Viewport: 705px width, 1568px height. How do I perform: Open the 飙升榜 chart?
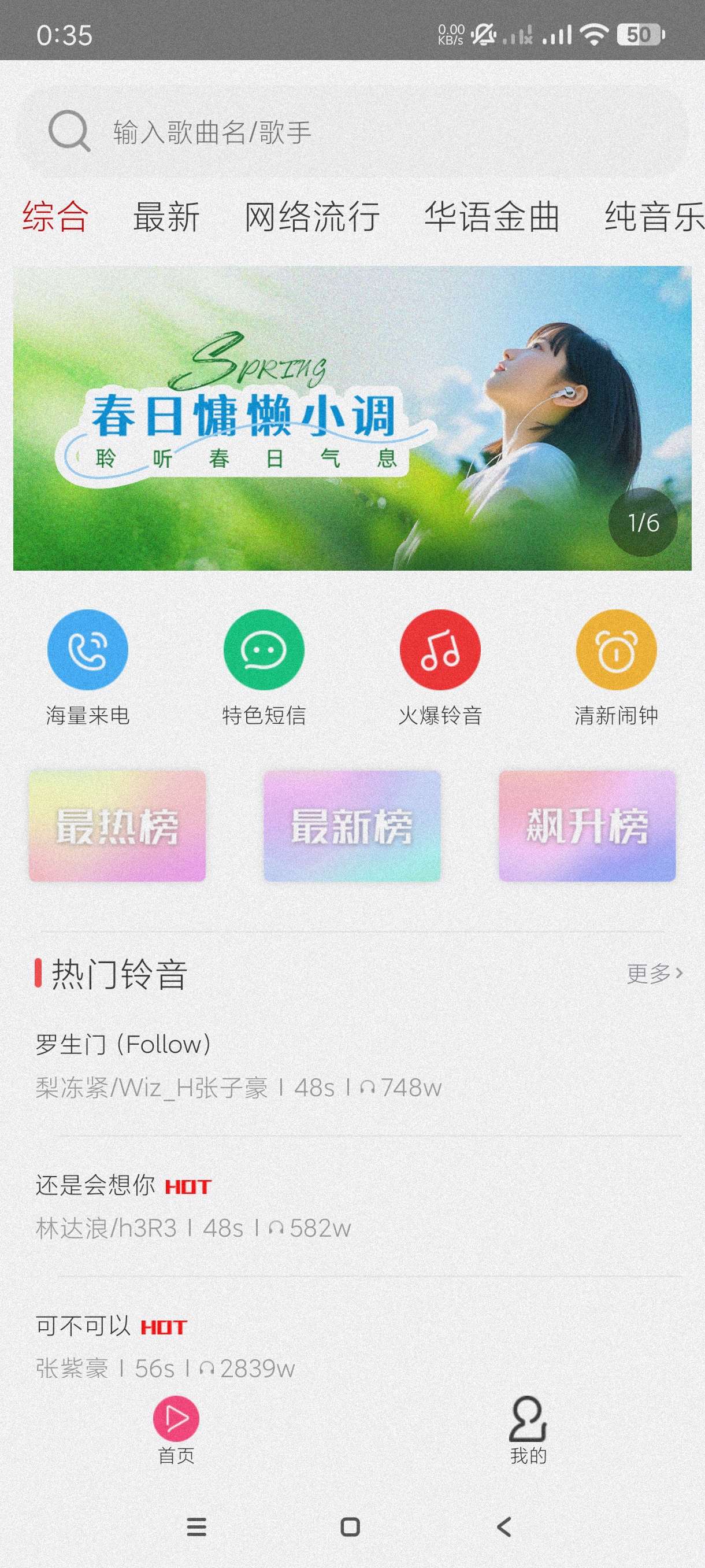(587, 826)
